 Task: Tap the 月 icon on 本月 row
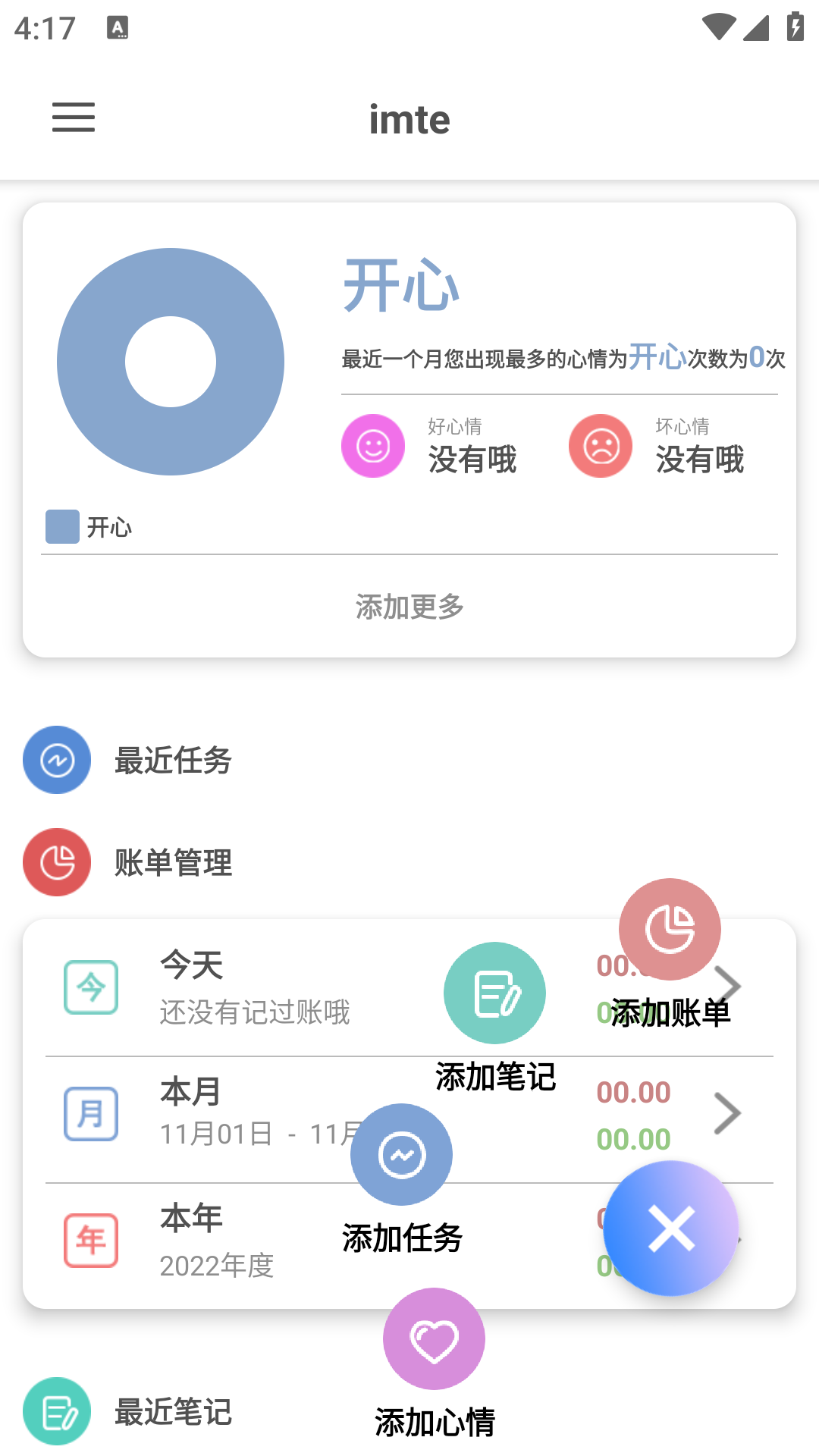click(90, 1115)
